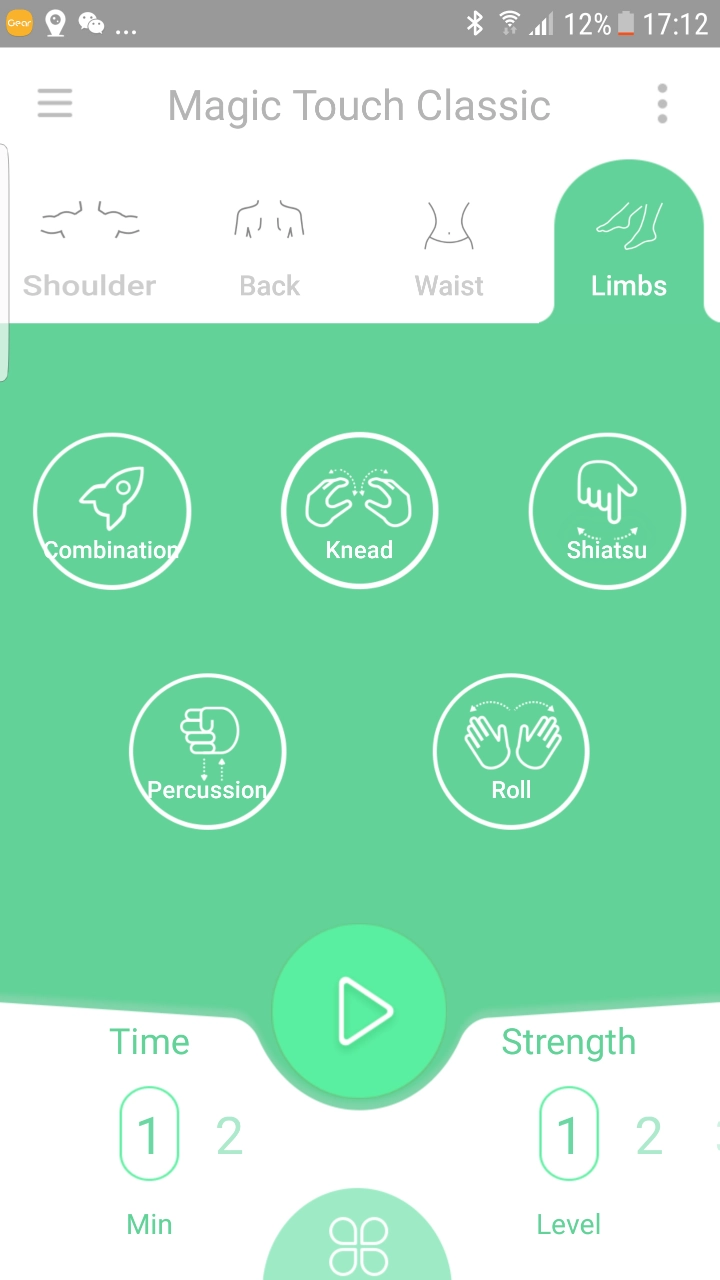Open the WeChat icon in the status bar

(93, 22)
